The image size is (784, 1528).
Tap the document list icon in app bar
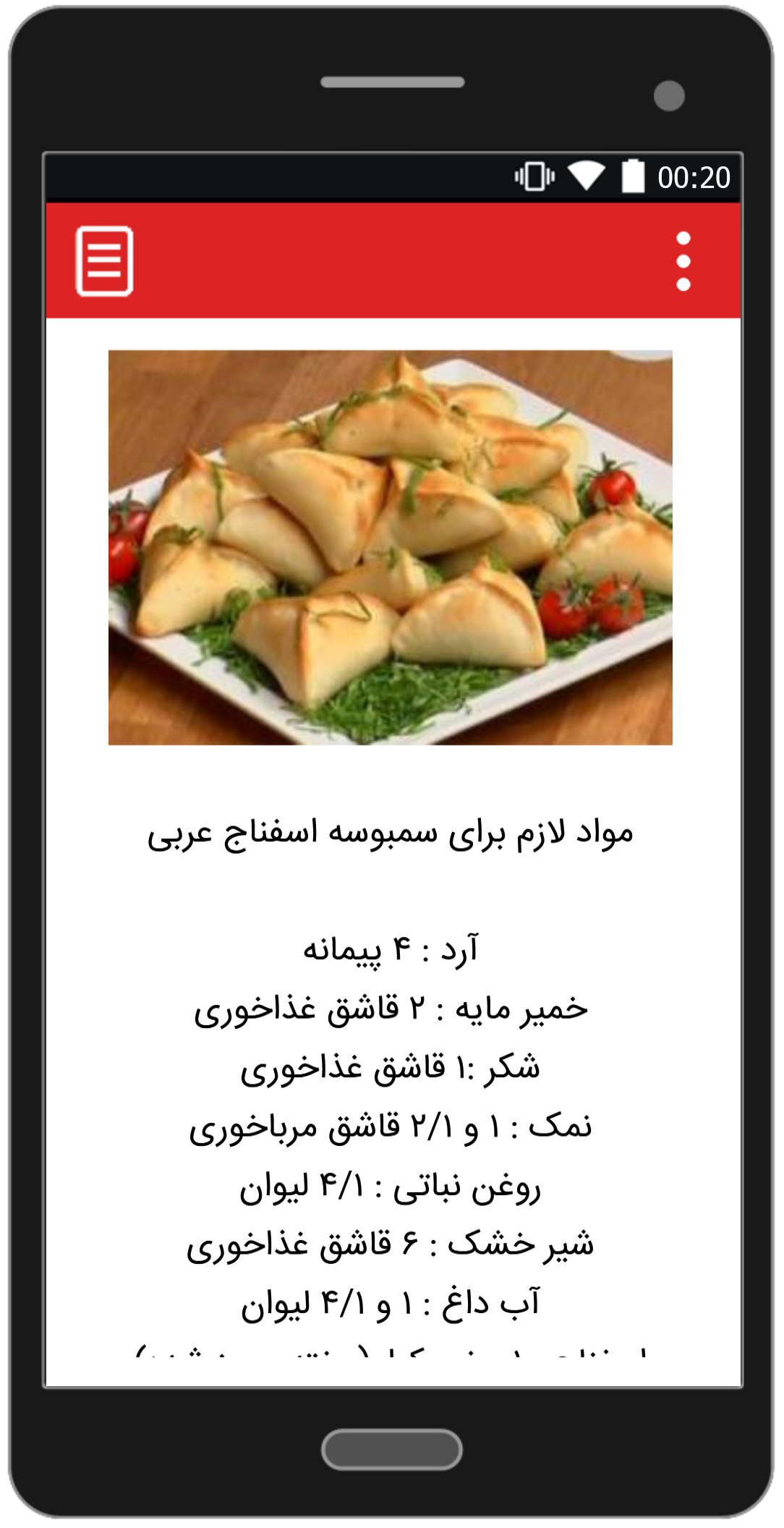(x=105, y=261)
